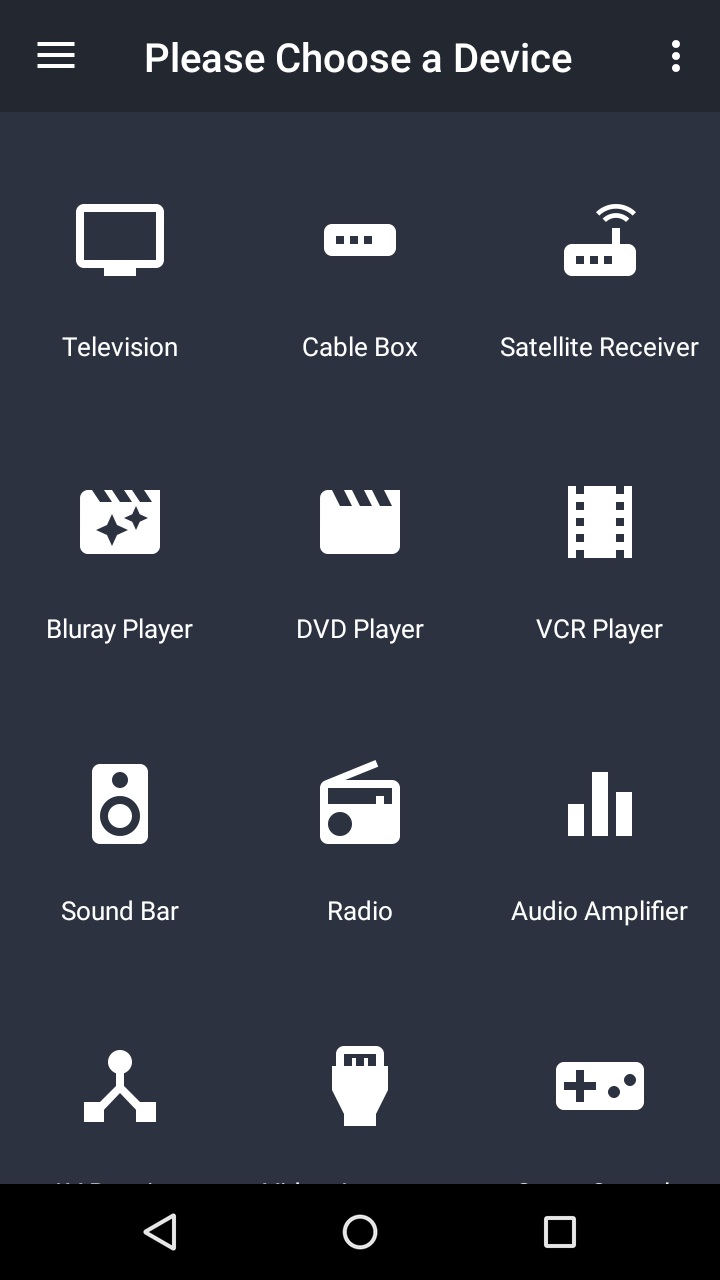Open the Bluray Player device icon
This screenshot has height=1280, width=720.
[120, 520]
